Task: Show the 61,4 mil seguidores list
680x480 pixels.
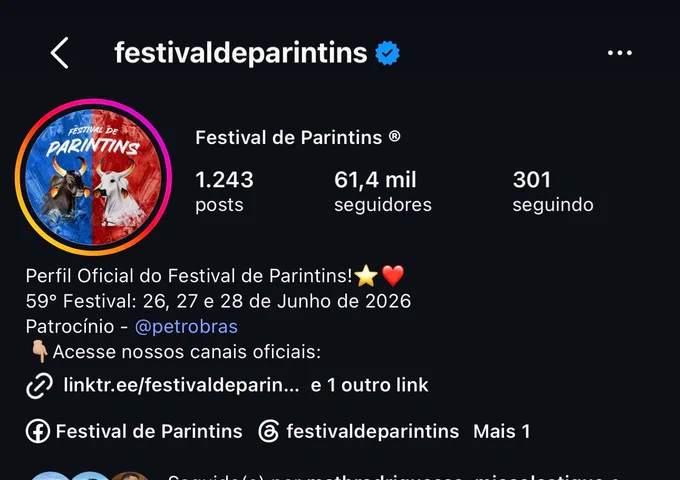Action: [382, 191]
